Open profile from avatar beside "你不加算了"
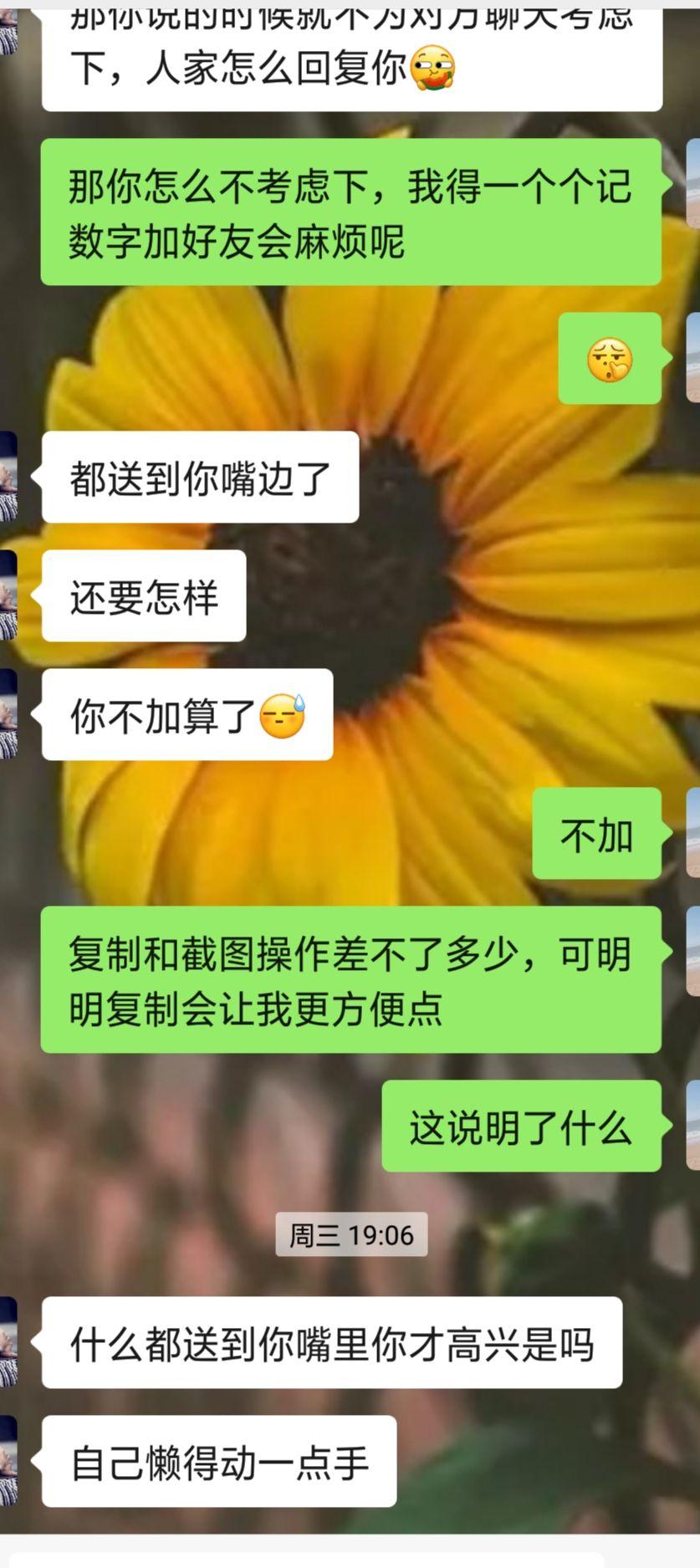The width and height of the screenshot is (700, 1568). click(x=8, y=714)
